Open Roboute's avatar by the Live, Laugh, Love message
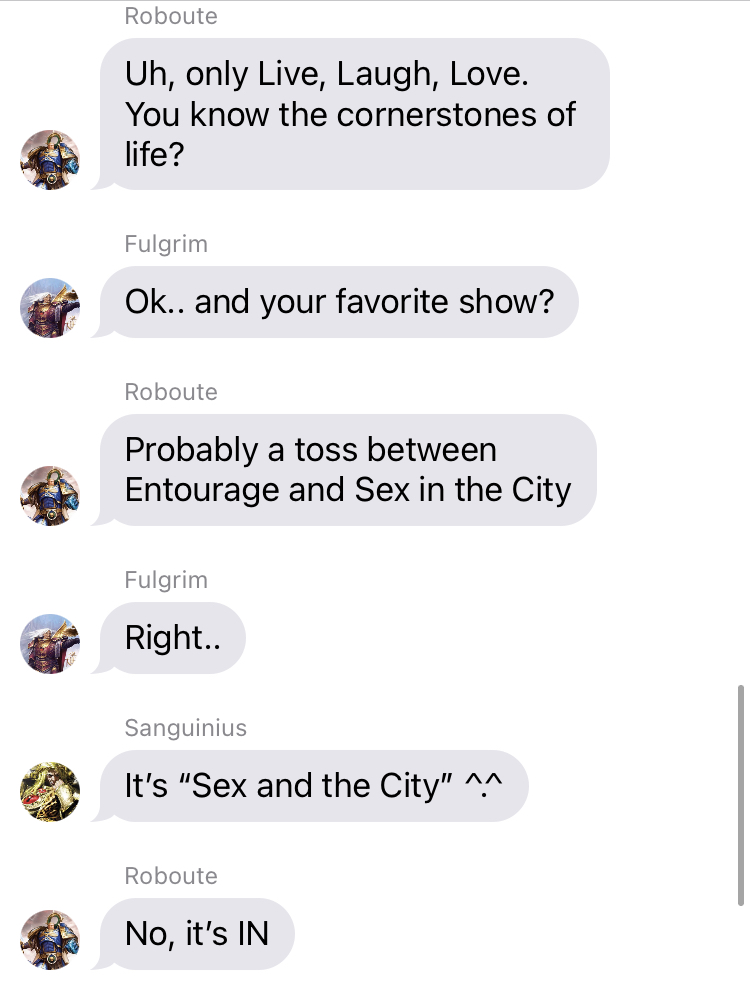Image resolution: width=750 pixels, height=993 pixels. click(50, 160)
